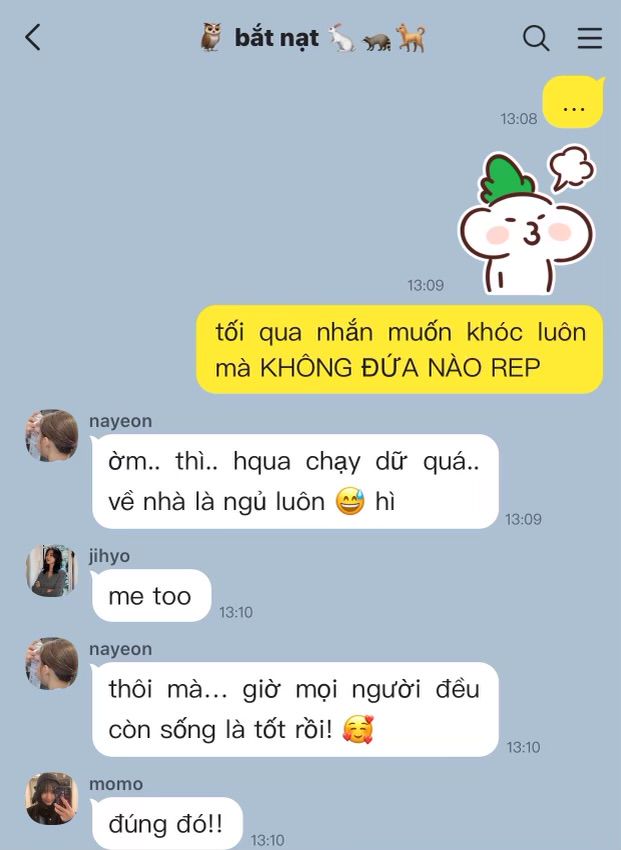
Task: Open jihyo's profile picture
Action: (51, 571)
